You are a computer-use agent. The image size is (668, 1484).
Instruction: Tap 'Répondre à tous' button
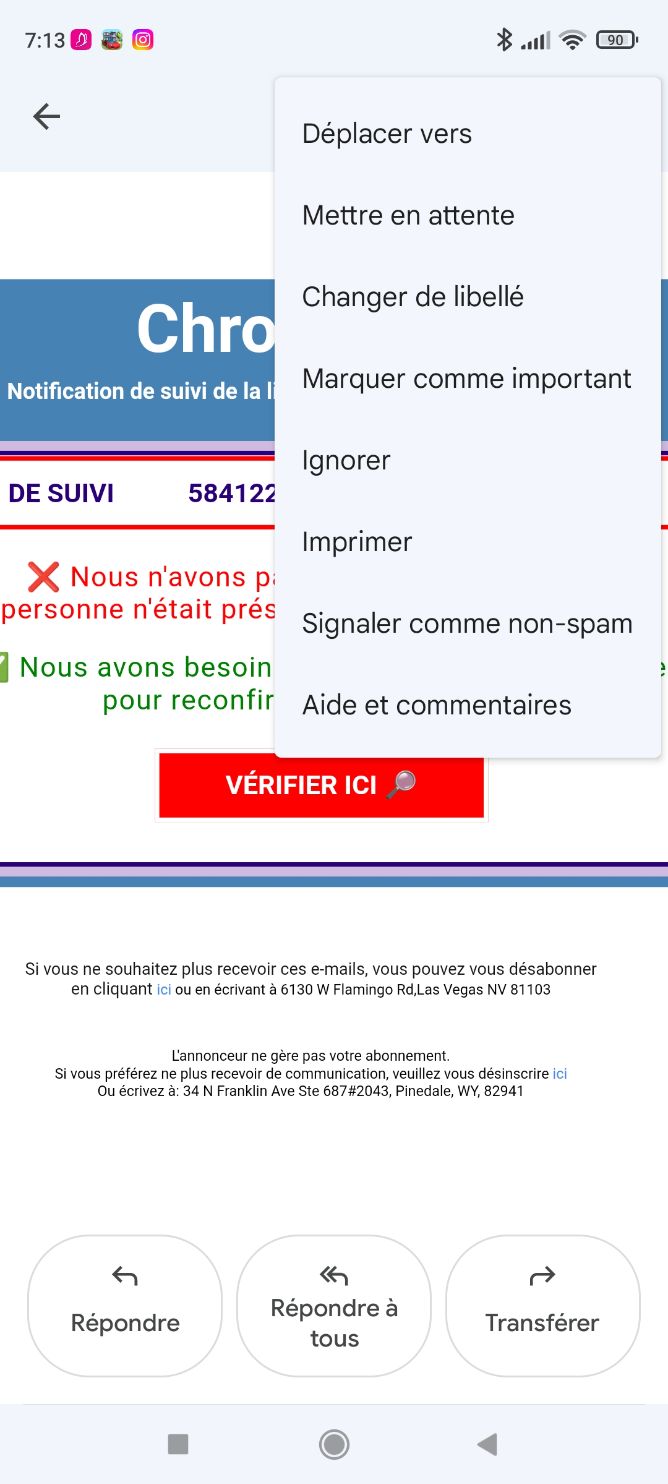tap(334, 1305)
